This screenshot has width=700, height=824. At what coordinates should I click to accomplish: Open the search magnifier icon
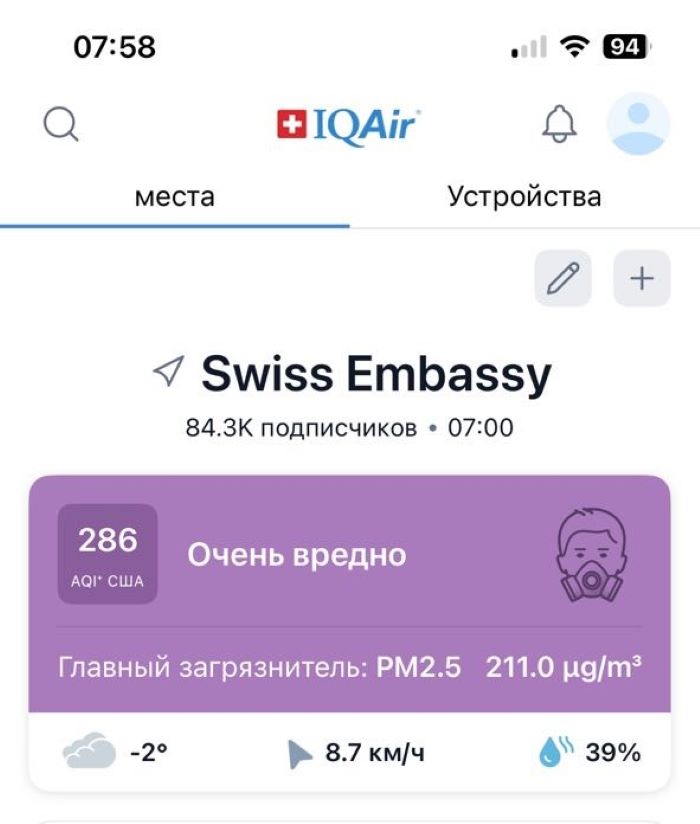61,125
